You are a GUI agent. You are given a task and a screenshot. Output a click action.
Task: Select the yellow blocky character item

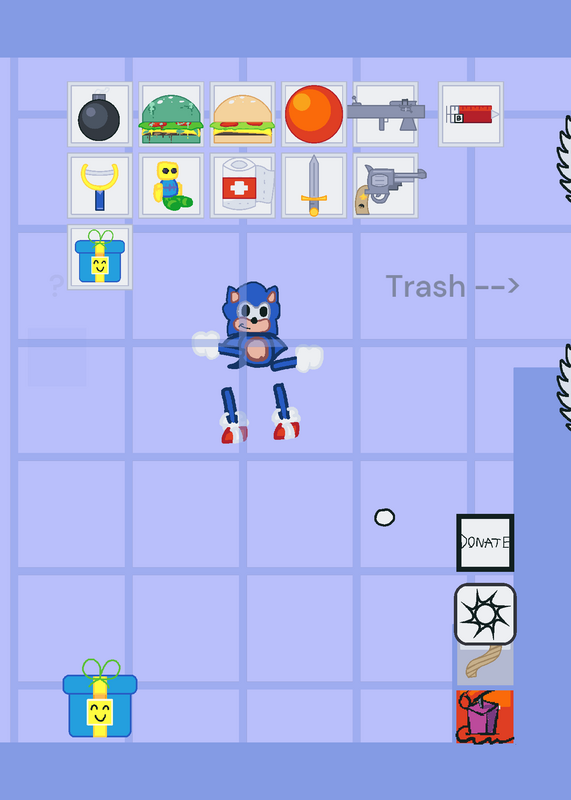click(171, 186)
